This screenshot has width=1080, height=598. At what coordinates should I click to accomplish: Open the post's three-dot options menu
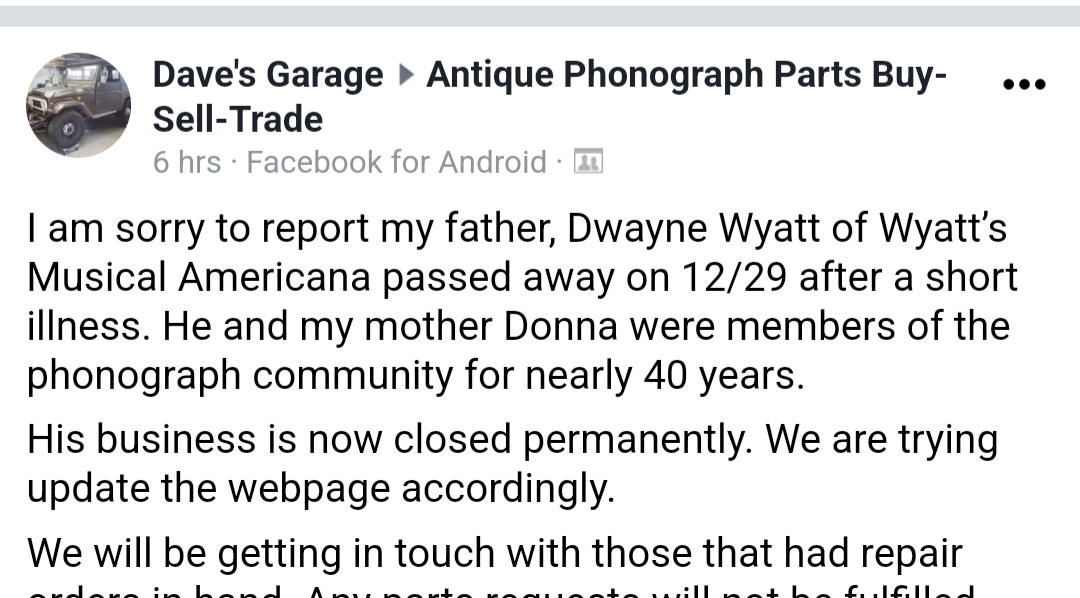(x=1023, y=85)
